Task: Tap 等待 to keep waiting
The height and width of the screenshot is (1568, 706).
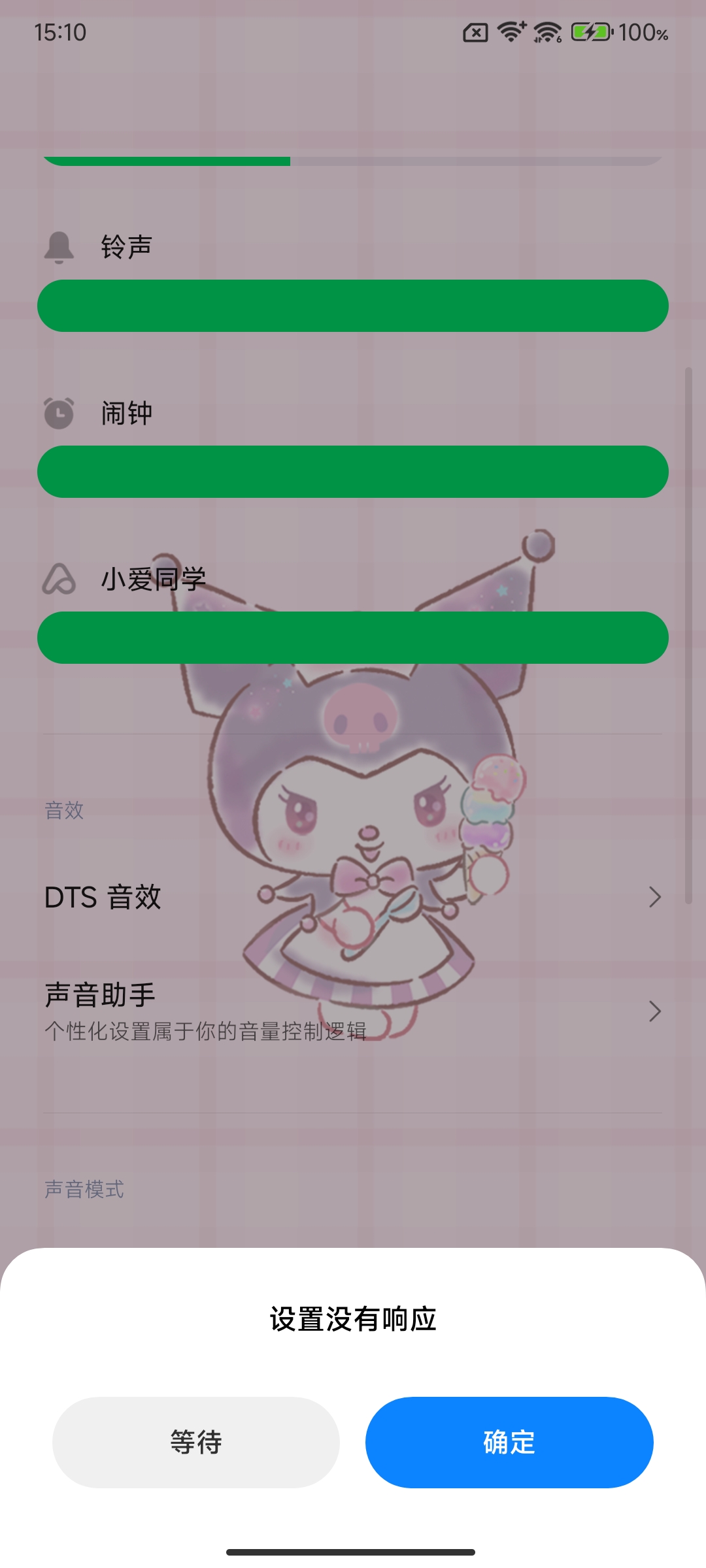Action: (195, 1442)
